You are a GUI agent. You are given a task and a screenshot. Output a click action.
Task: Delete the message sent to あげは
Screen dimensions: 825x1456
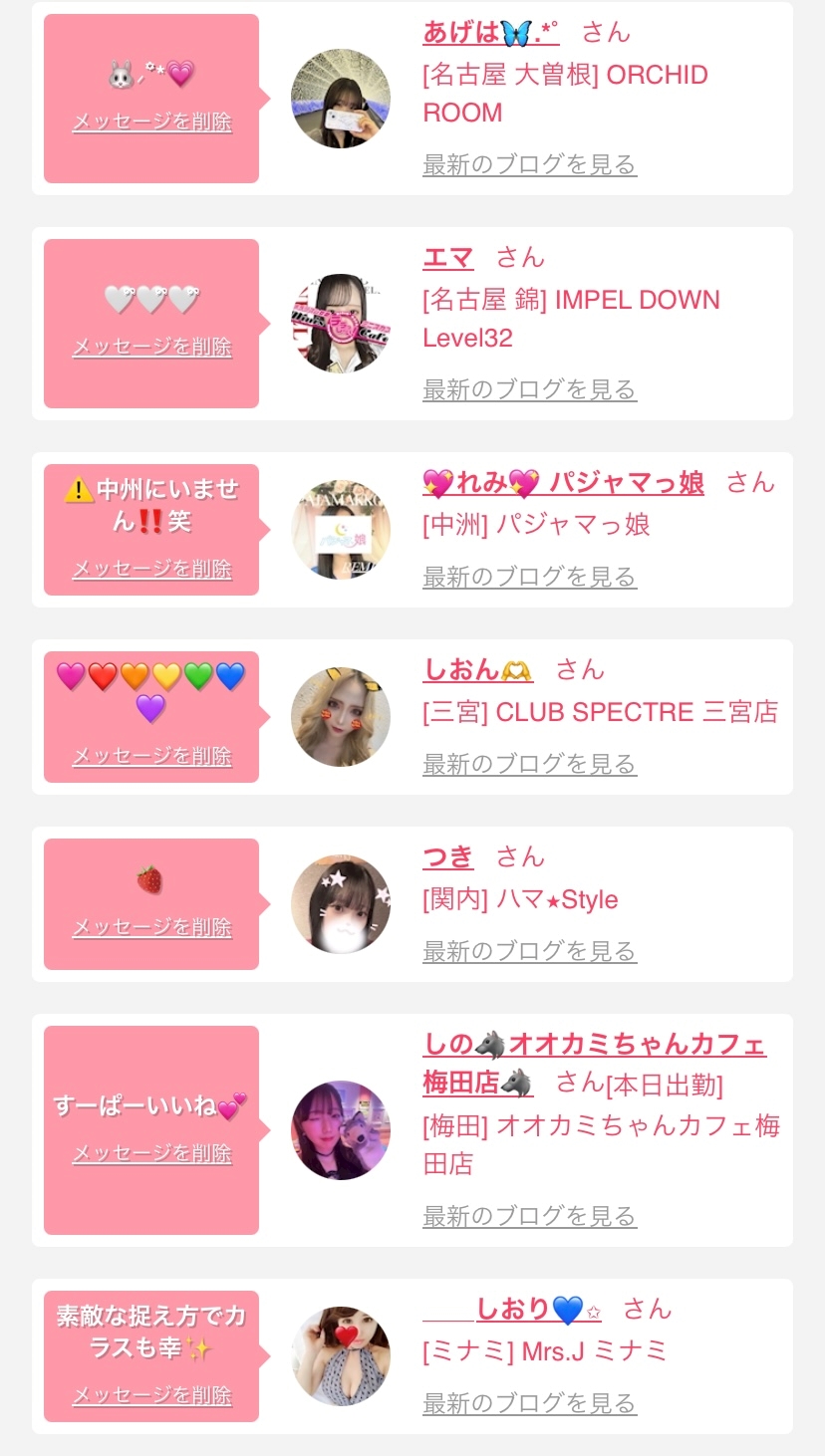pyautogui.click(x=151, y=122)
